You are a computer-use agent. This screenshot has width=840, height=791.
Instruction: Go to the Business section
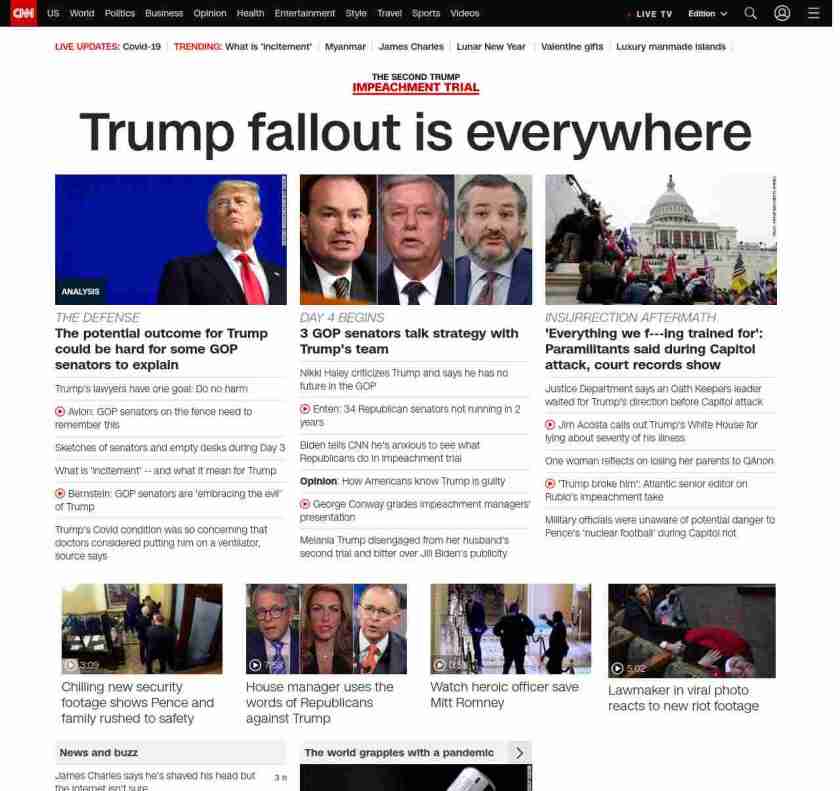(x=164, y=13)
